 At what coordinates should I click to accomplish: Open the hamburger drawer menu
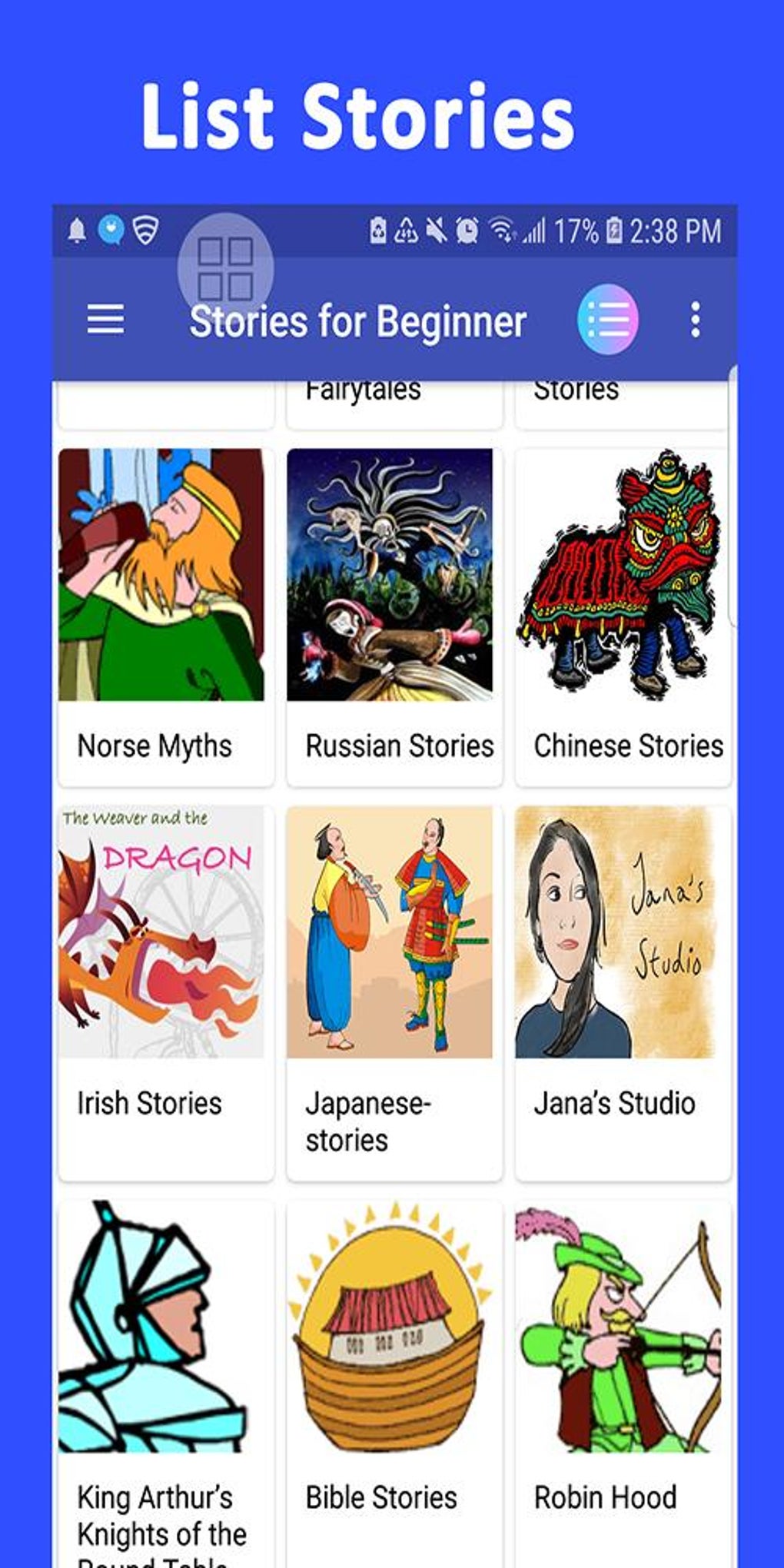point(105,319)
